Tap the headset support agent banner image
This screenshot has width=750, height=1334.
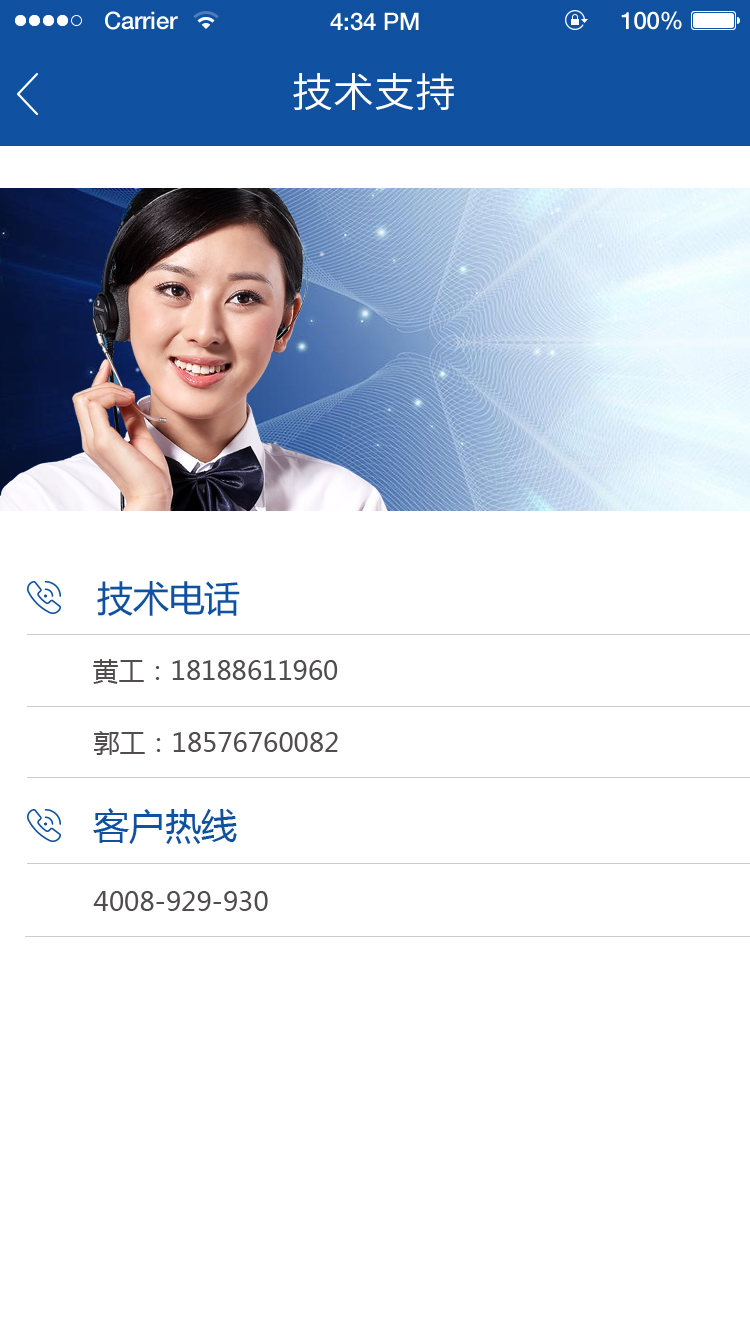[375, 348]
